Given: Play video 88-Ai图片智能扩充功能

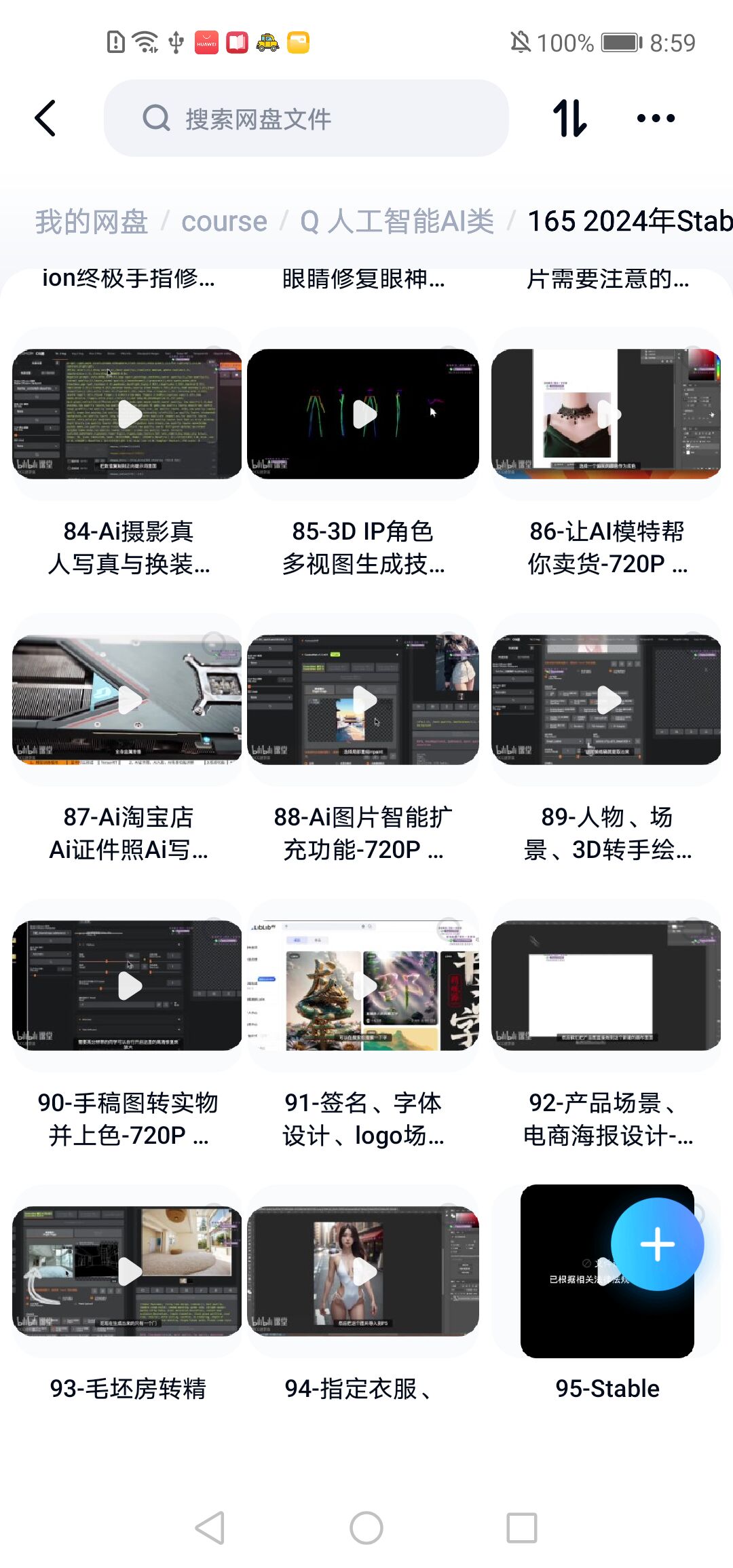Looking at the screenshot, I should click(x=363, y=700).
